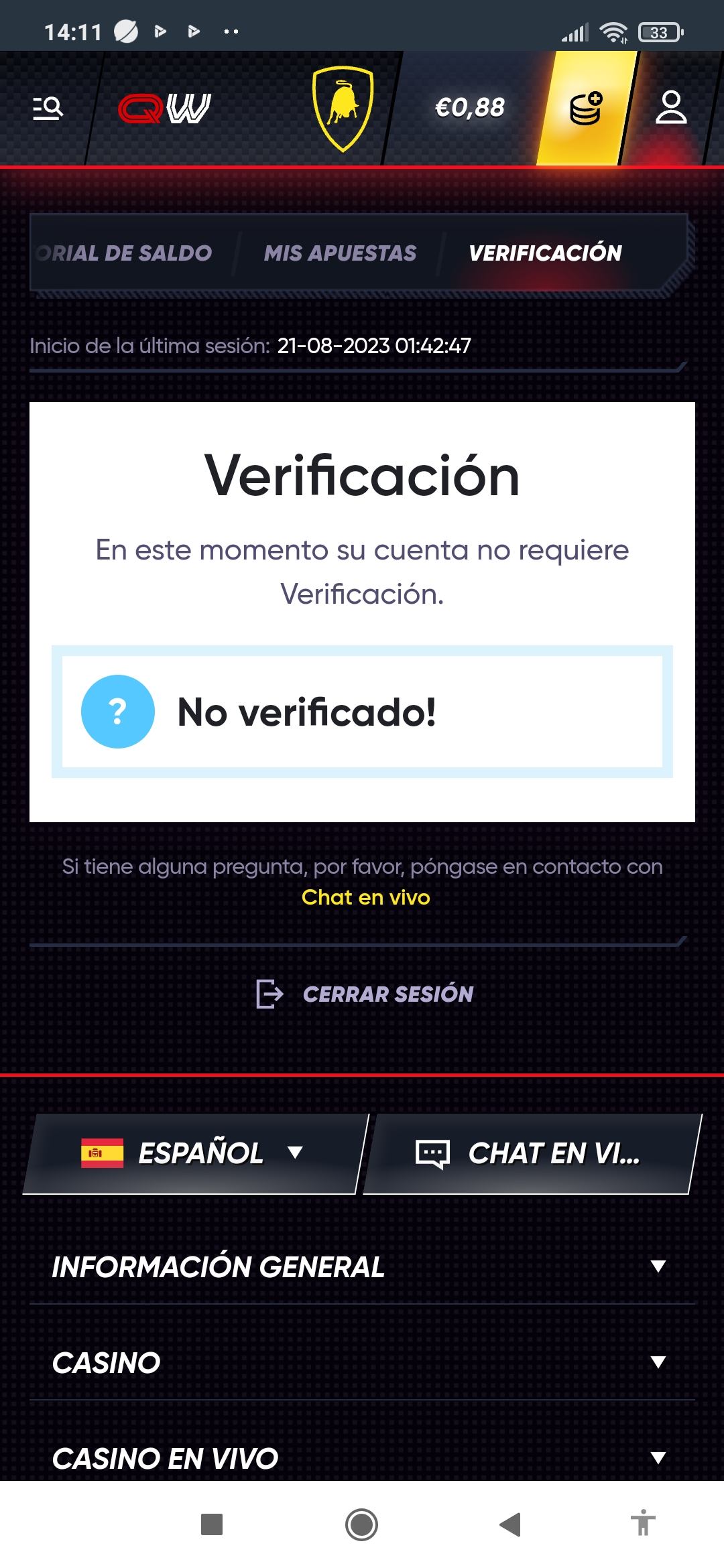724x1568 pixels.
Task: Open the yellow Chat en vivo link
Action: pyautogui.click(x=365, y=897)
